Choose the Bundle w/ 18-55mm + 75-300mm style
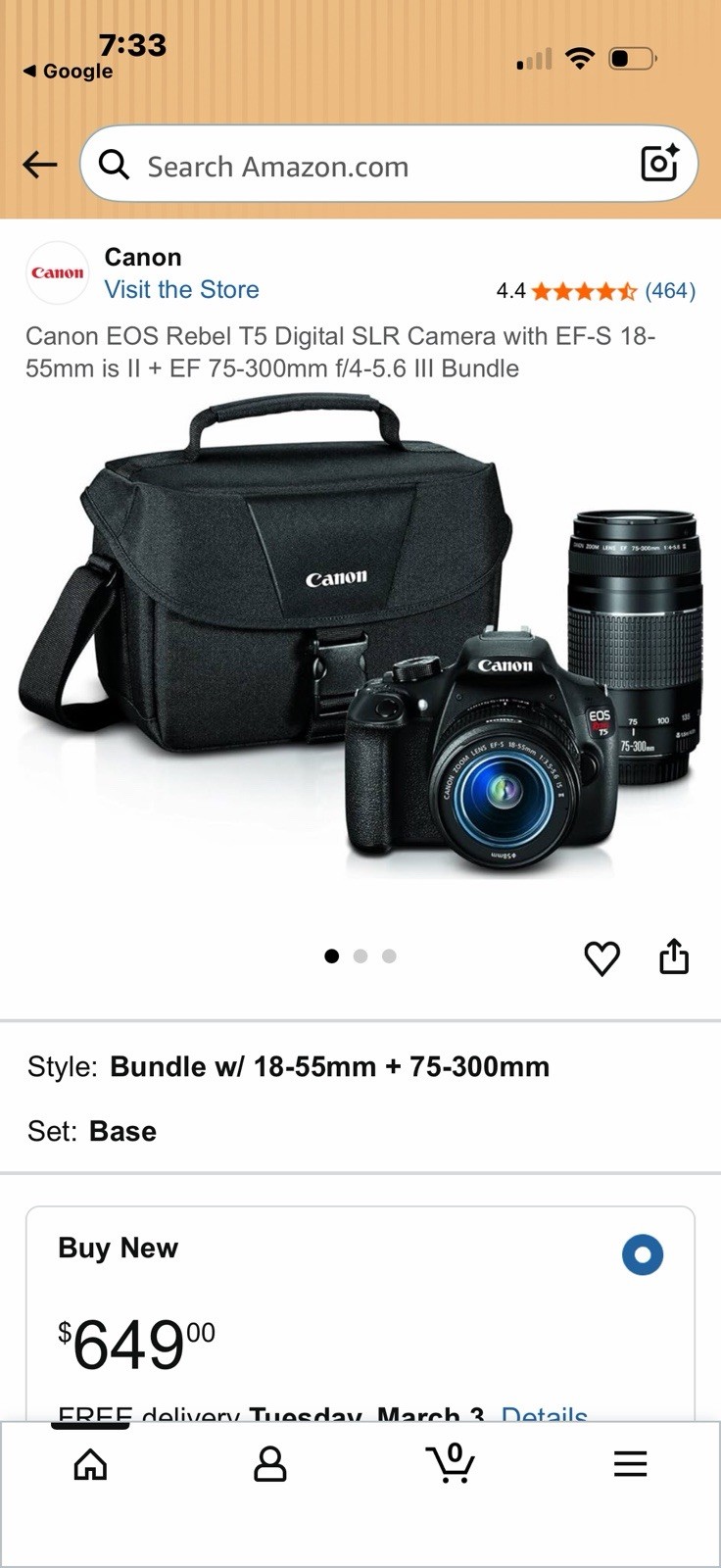 [x=329, y=1066]
